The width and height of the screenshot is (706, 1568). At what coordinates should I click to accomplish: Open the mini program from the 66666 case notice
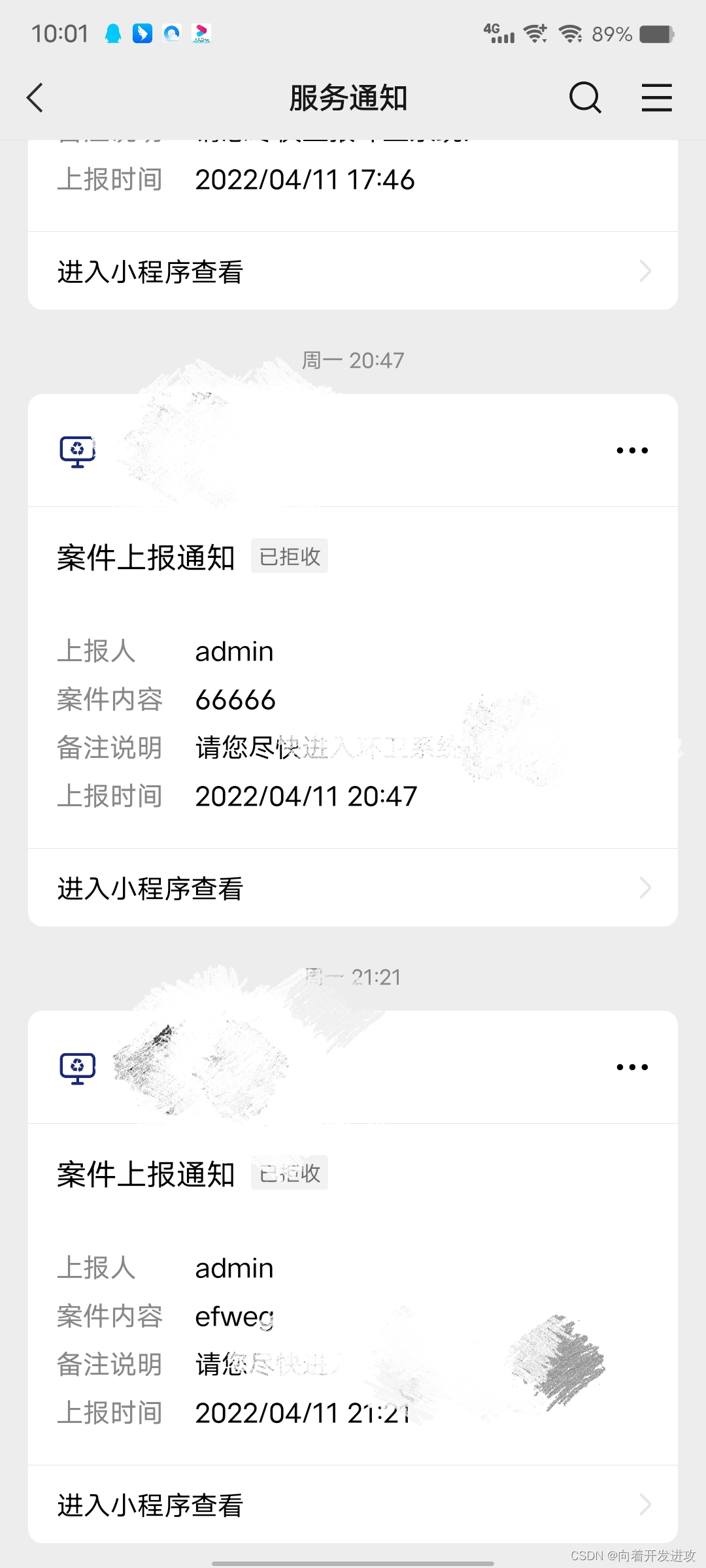coord(149,888)
